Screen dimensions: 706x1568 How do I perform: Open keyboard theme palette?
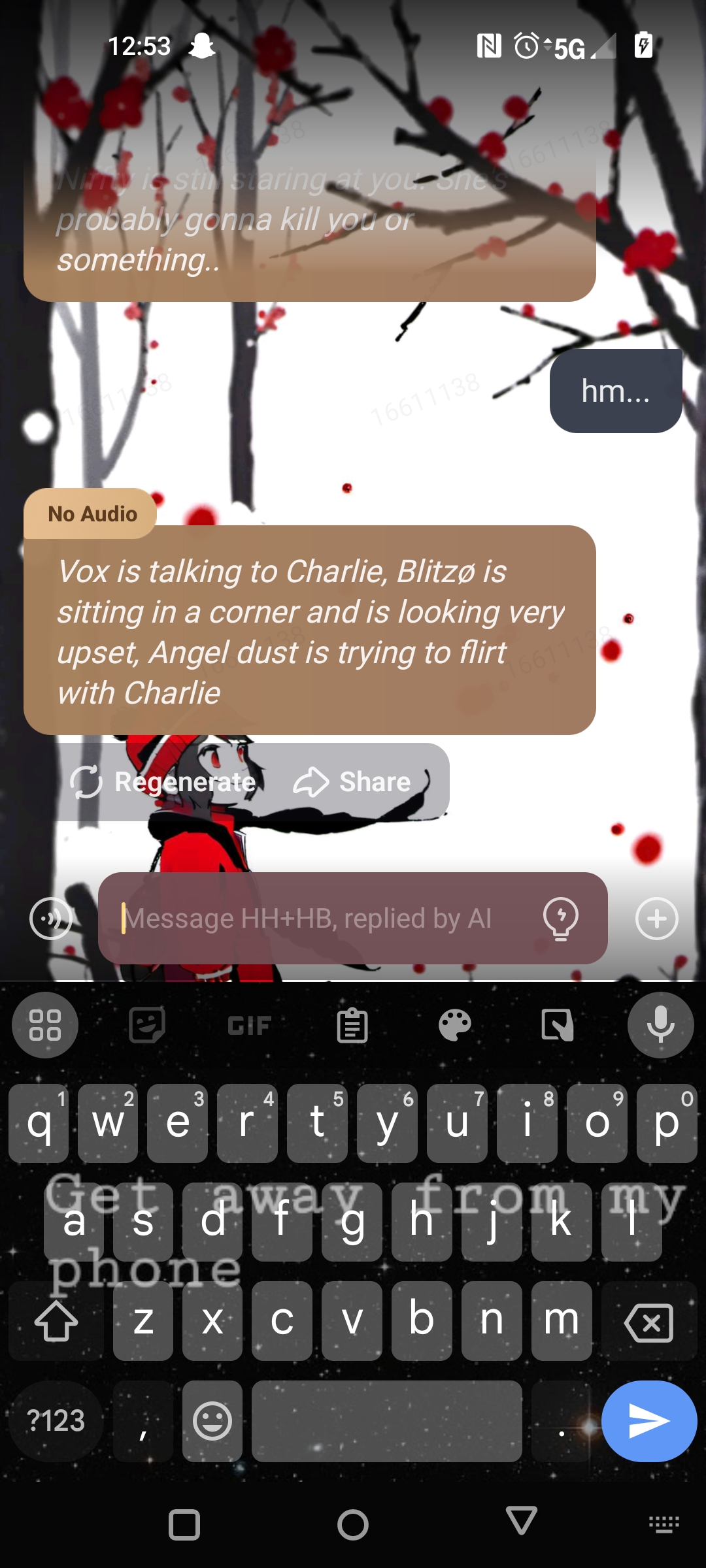click(x=454, y=1025)
